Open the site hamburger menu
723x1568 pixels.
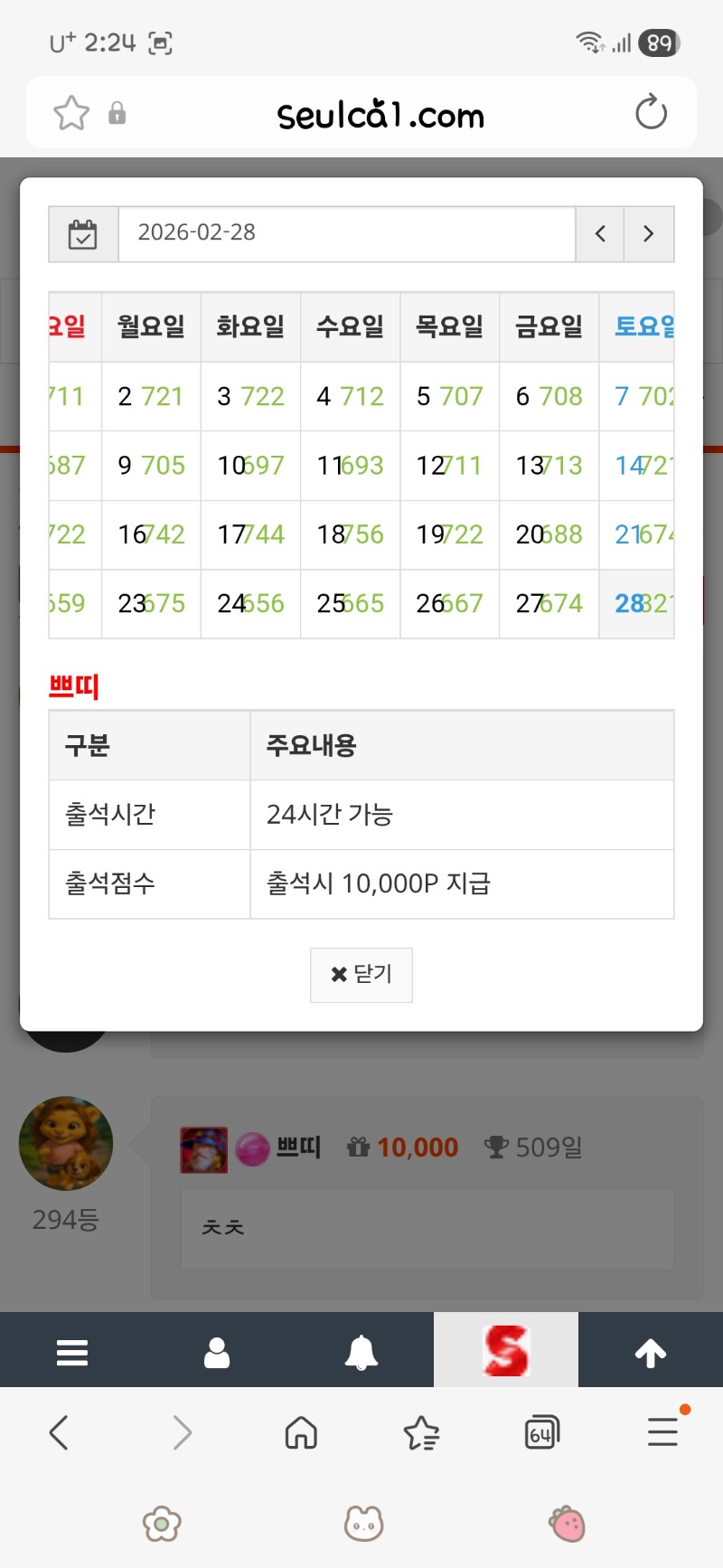click(72, 1353)
